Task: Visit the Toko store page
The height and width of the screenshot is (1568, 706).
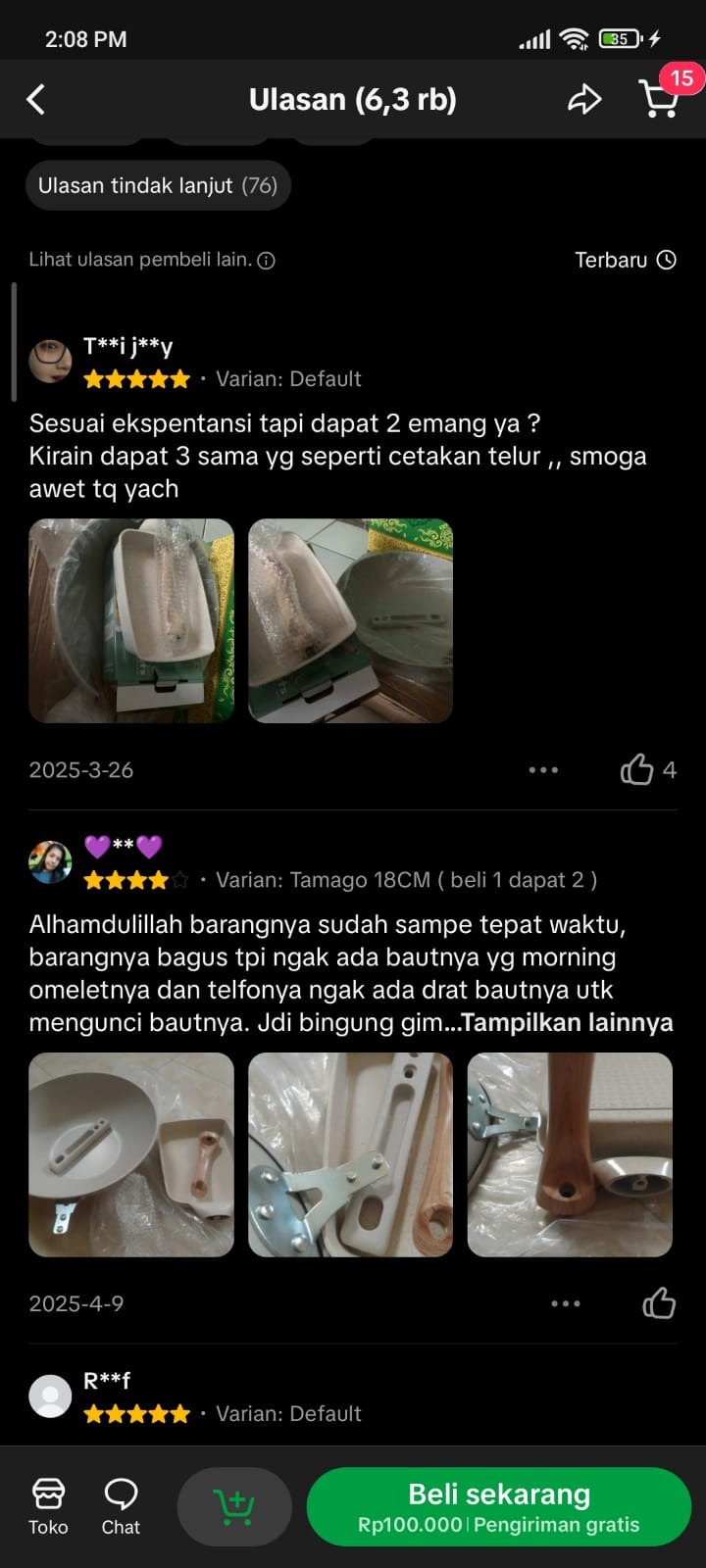Action: pyautogui.click(x=48, y=1507)
